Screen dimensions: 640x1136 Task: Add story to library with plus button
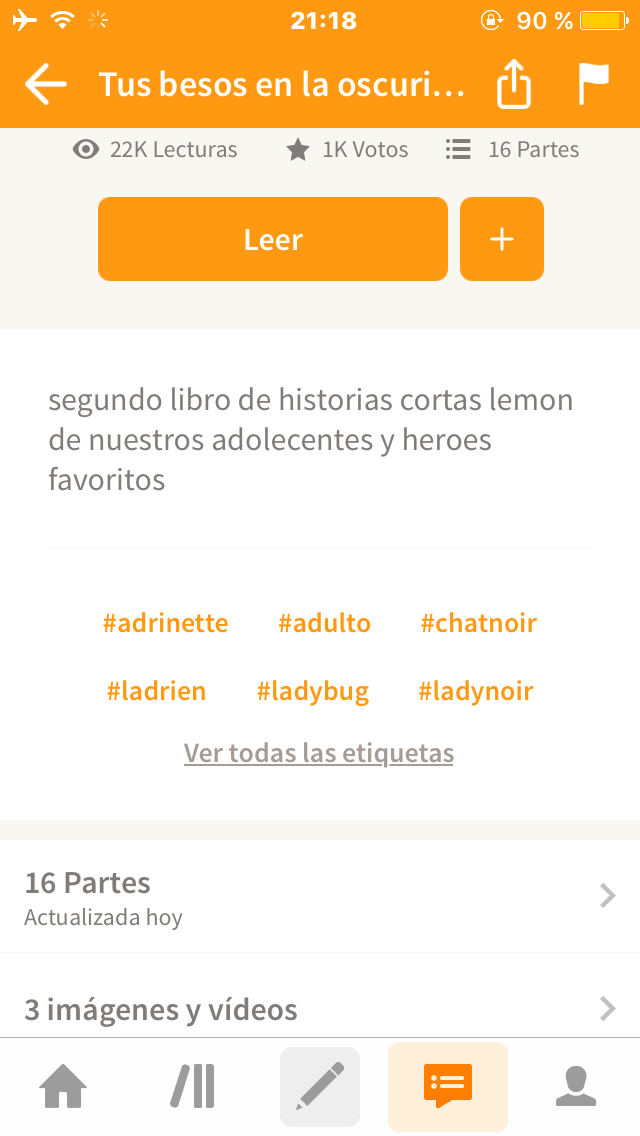[x=502, y=239]
